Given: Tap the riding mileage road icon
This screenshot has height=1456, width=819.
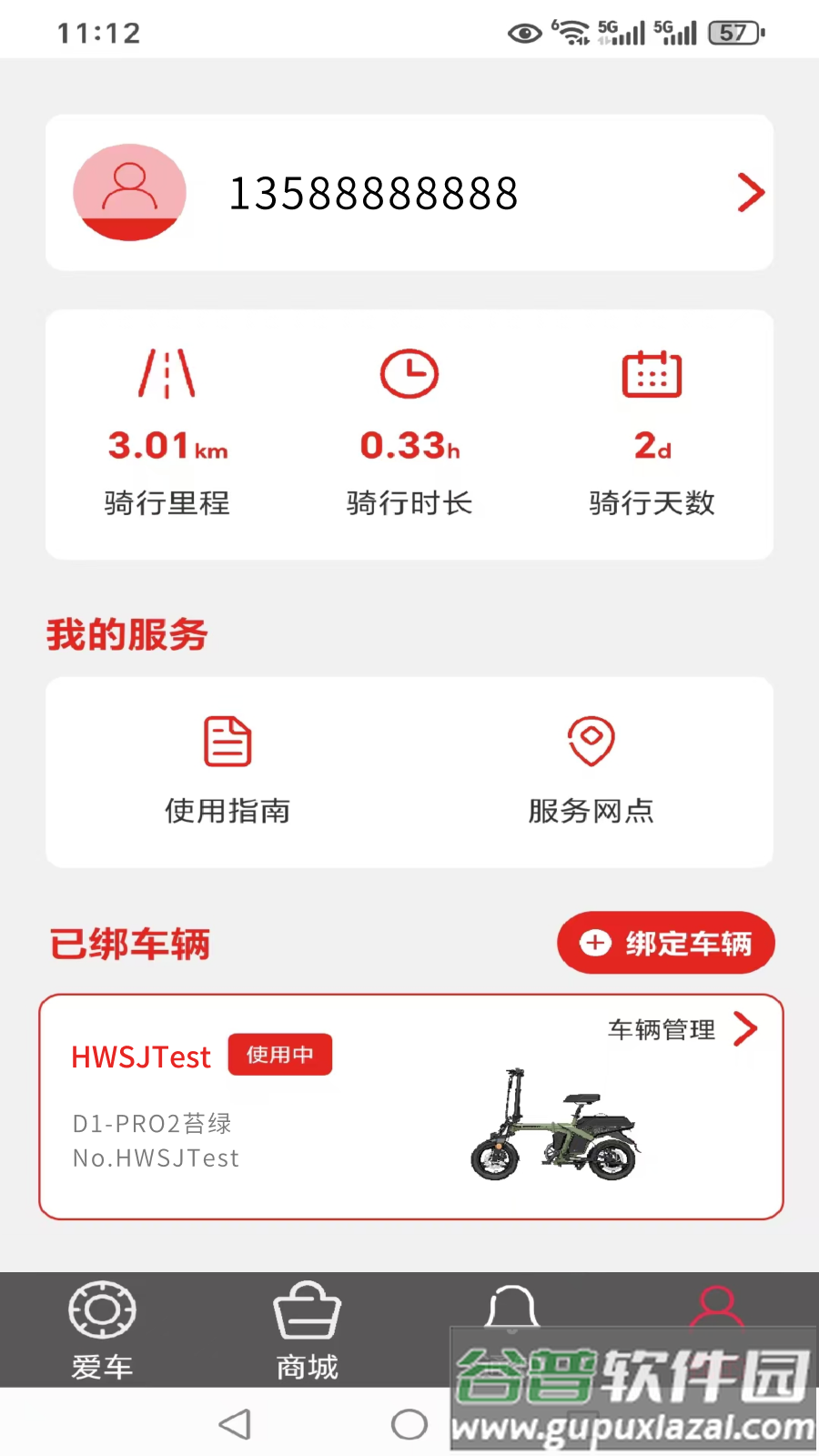Looking at the screenshot, I should click(x=167, y=373).
